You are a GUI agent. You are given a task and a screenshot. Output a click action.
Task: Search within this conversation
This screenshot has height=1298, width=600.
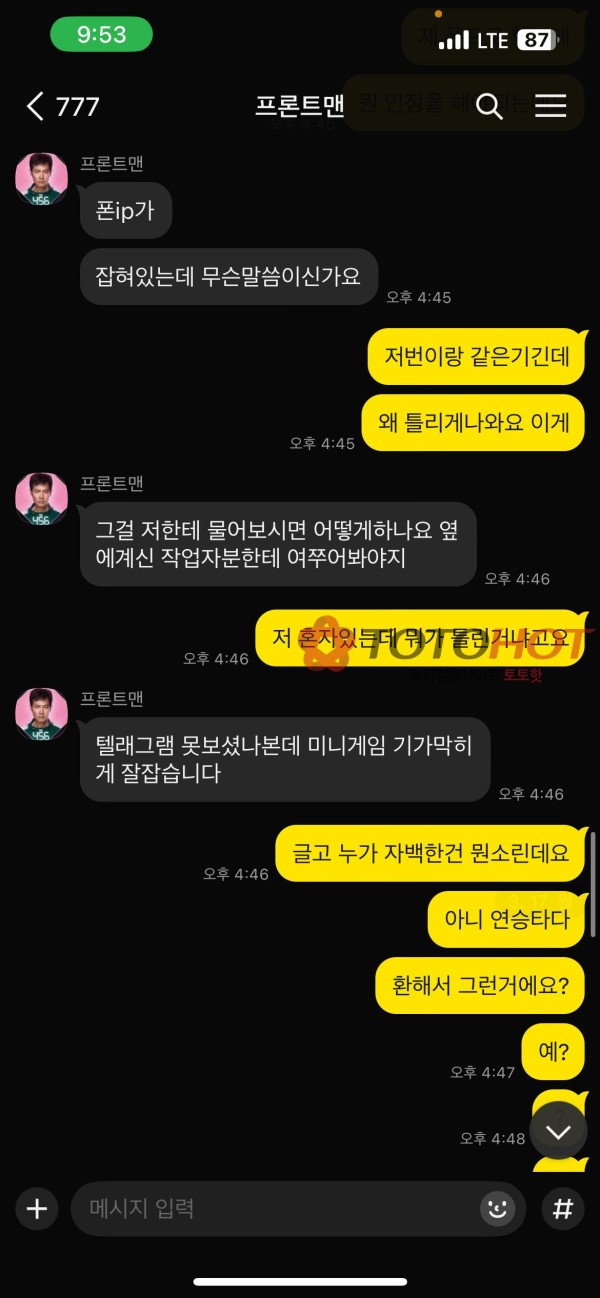click(x=489, y=106)
